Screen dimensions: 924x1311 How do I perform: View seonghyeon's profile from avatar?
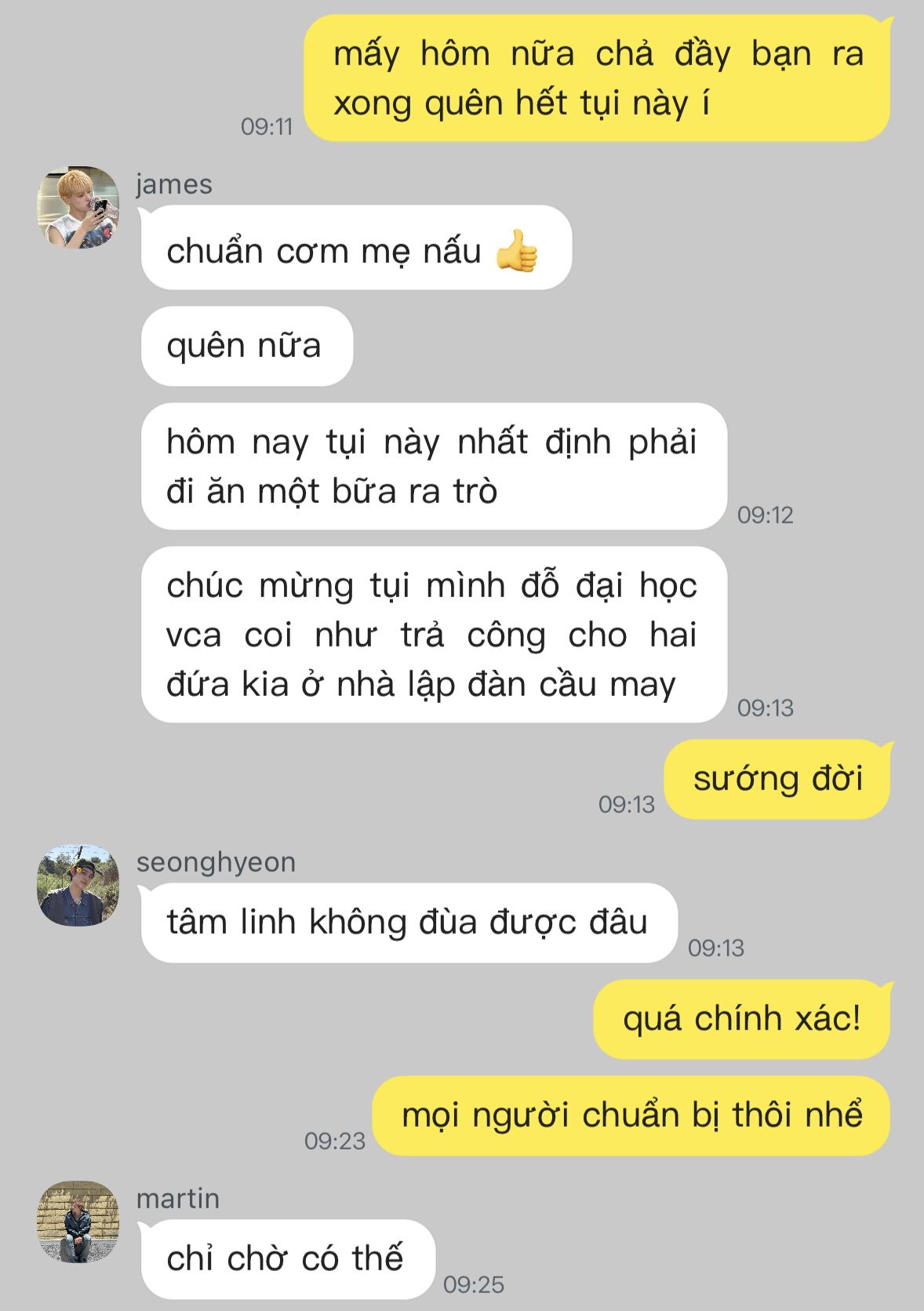pyautogui.click(x=78, y=885)
